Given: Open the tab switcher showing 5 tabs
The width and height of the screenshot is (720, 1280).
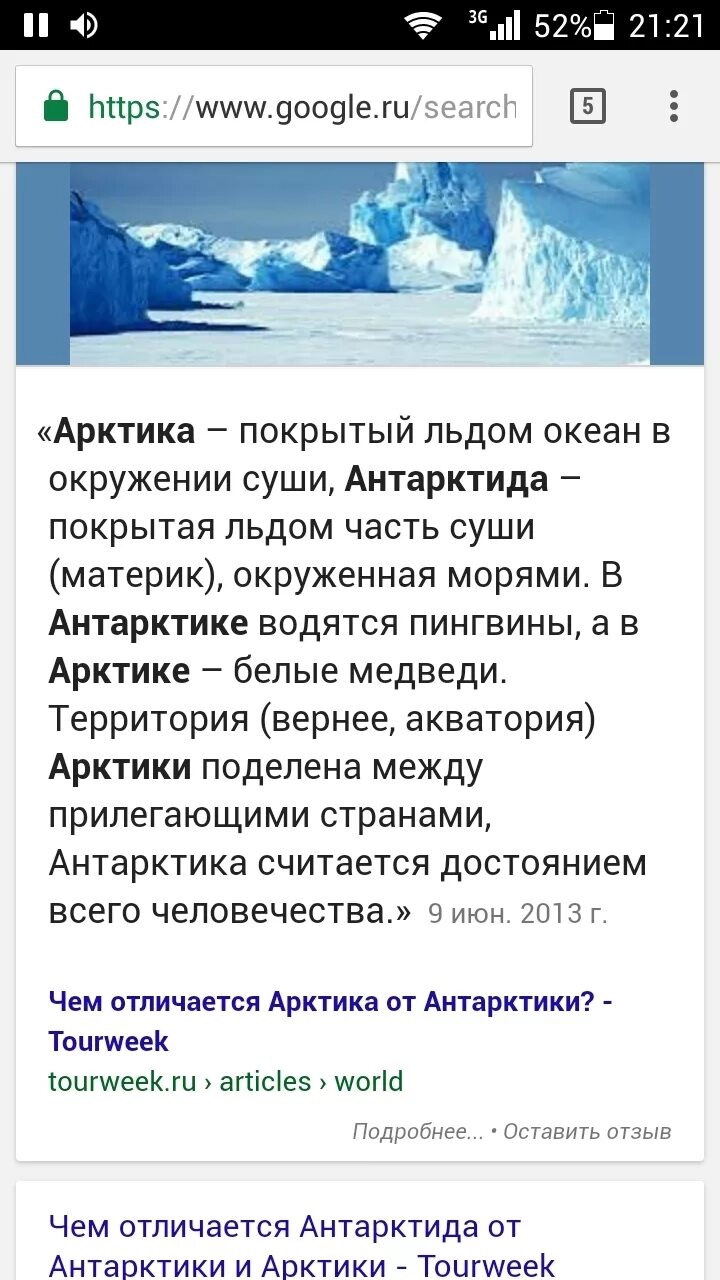Looking at the screenshot, I should tap(587, 106).
